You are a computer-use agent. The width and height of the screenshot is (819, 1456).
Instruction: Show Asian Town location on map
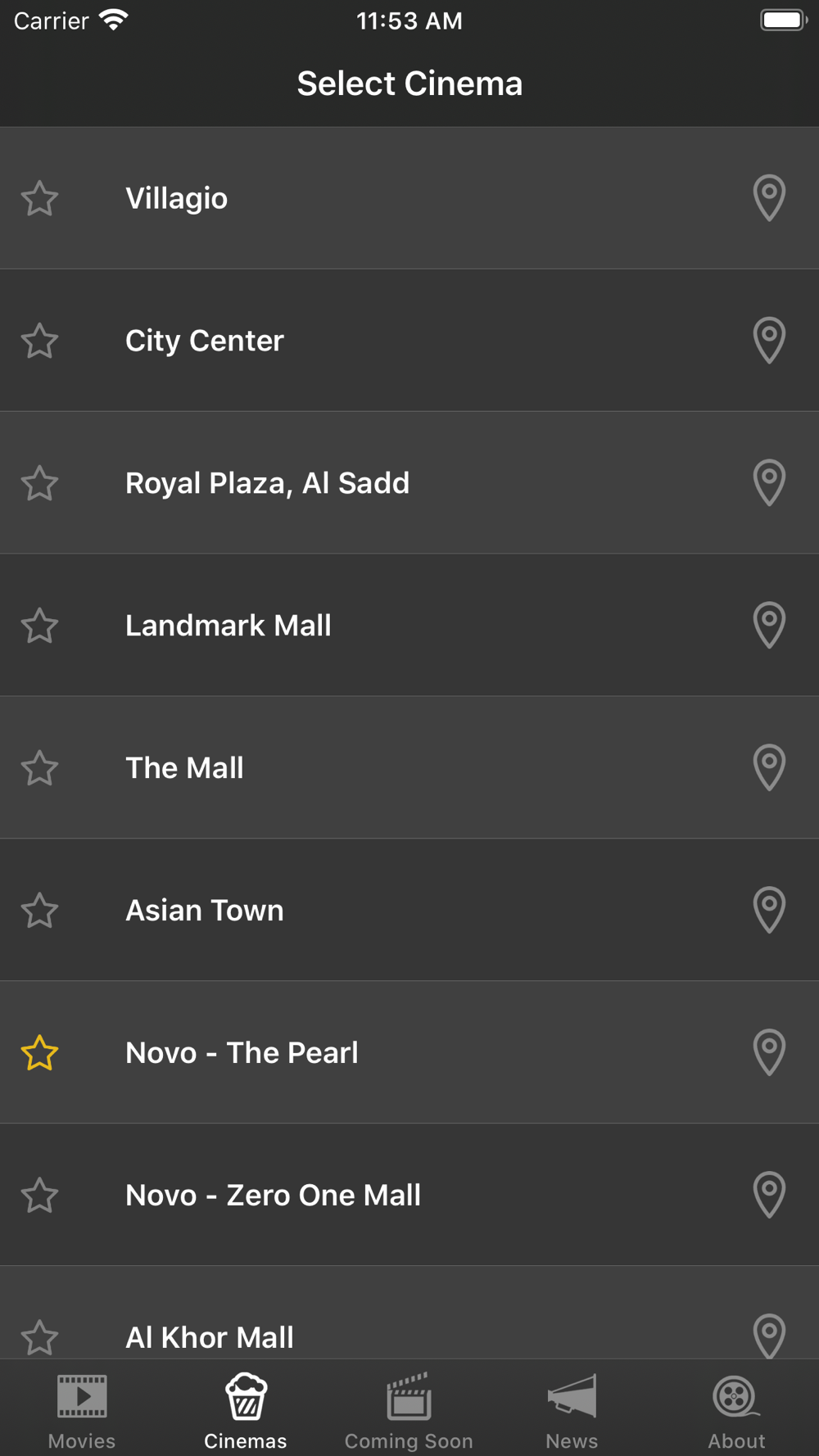(769, 911)
